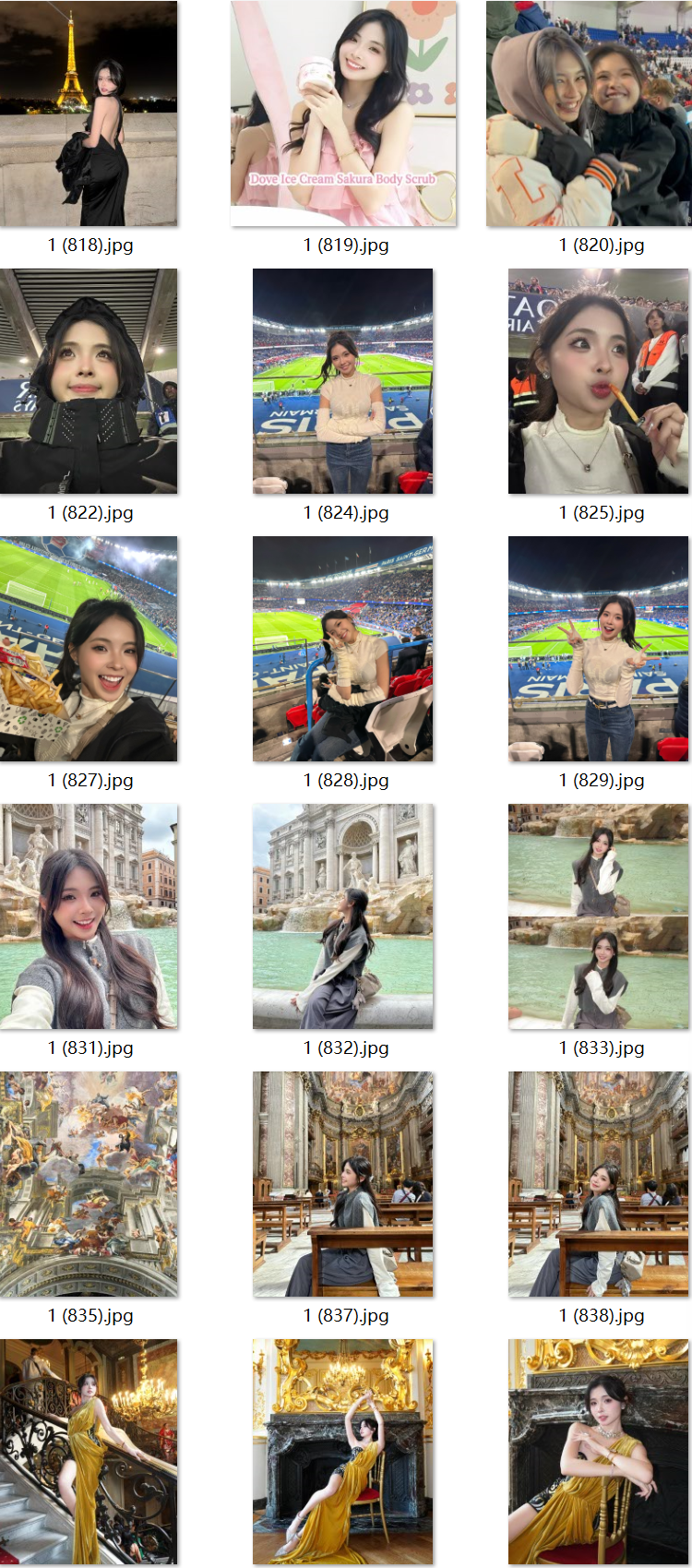Open the file 1 (825).jpg
Image resolution: width=692 pixels, height=1568 pixels.
[598, 381]
